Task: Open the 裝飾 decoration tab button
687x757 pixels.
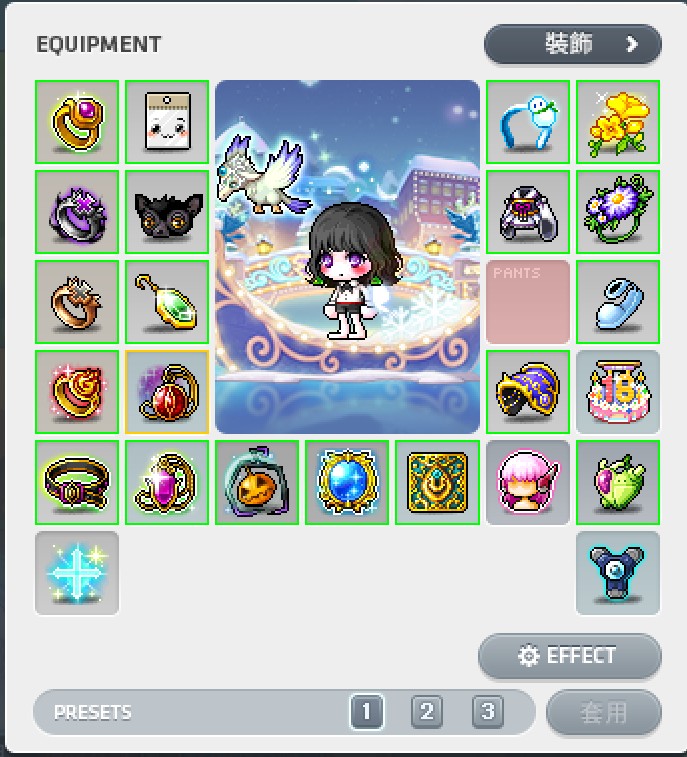Action: tap(572, 44)
